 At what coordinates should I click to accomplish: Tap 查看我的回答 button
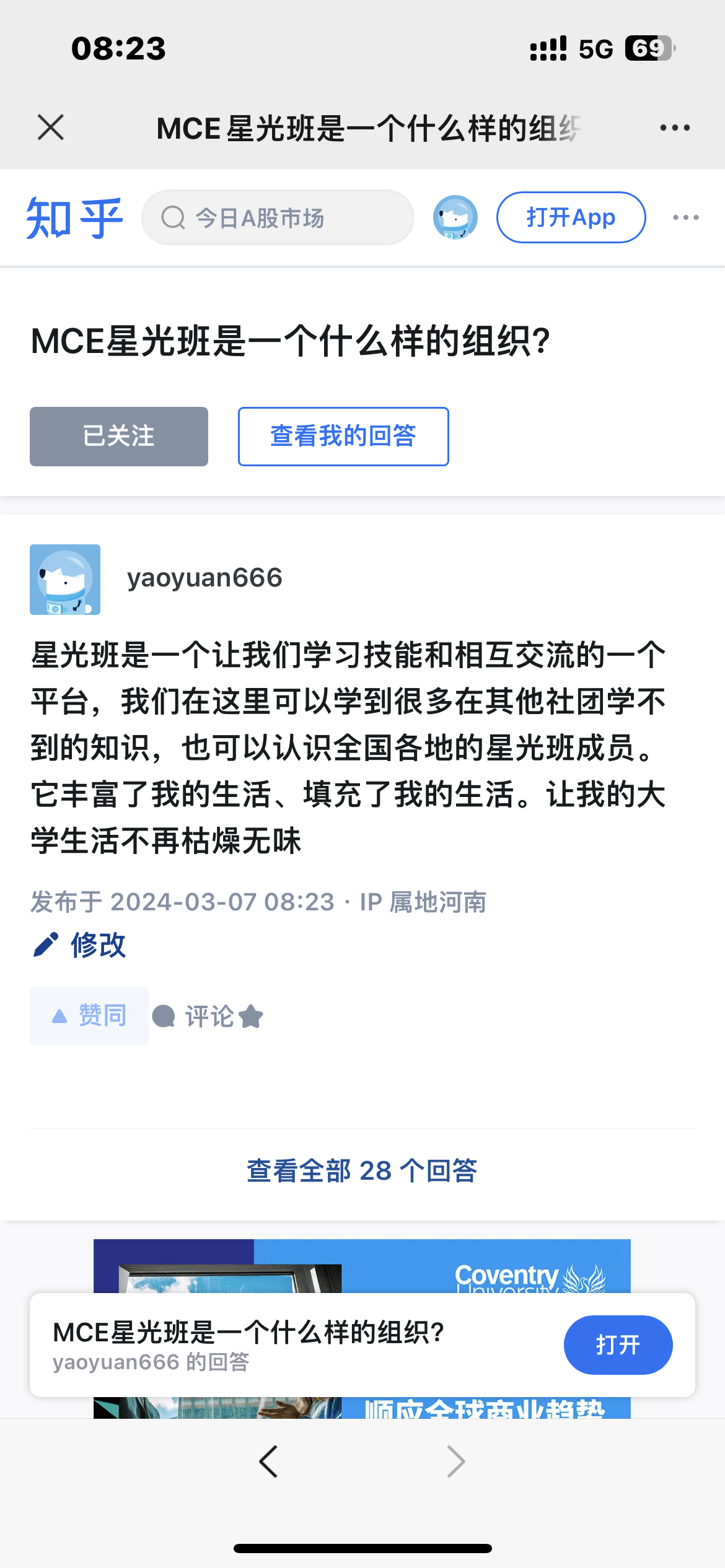coord(343,436)
